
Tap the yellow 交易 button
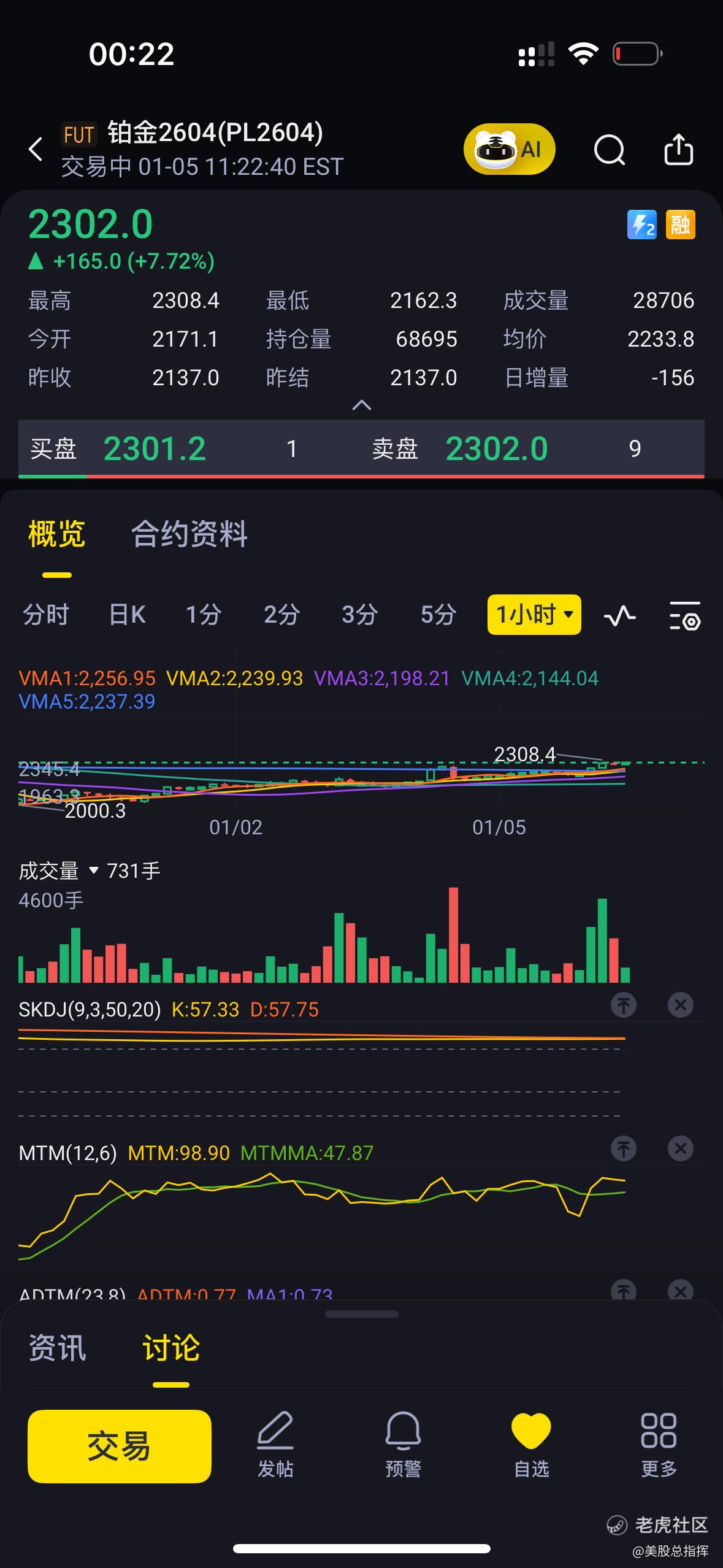tap(120, 1447)
